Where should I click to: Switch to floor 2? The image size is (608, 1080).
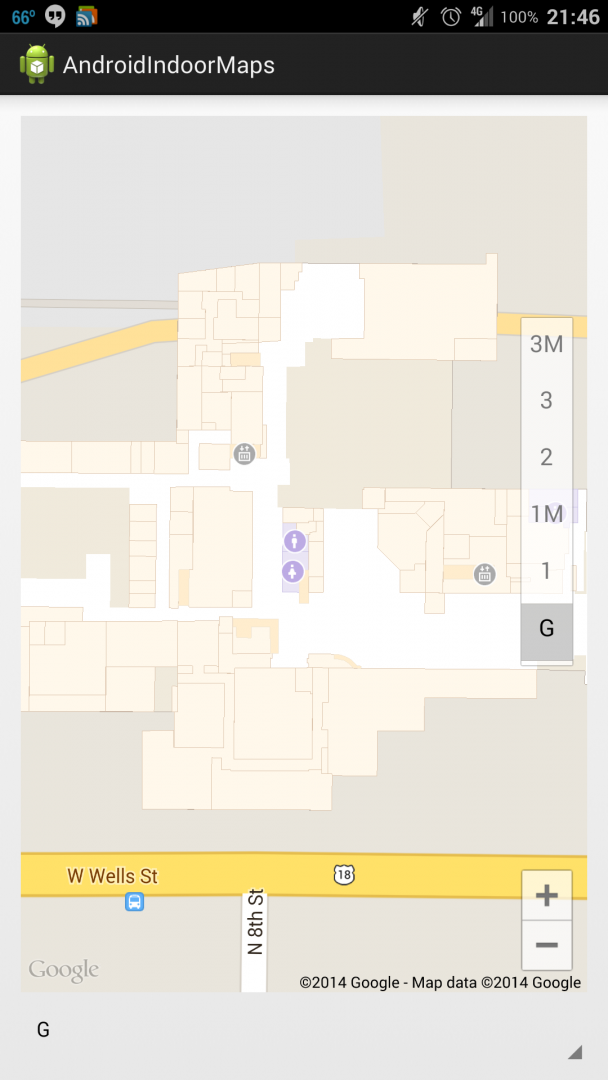(x=547, y=457)
